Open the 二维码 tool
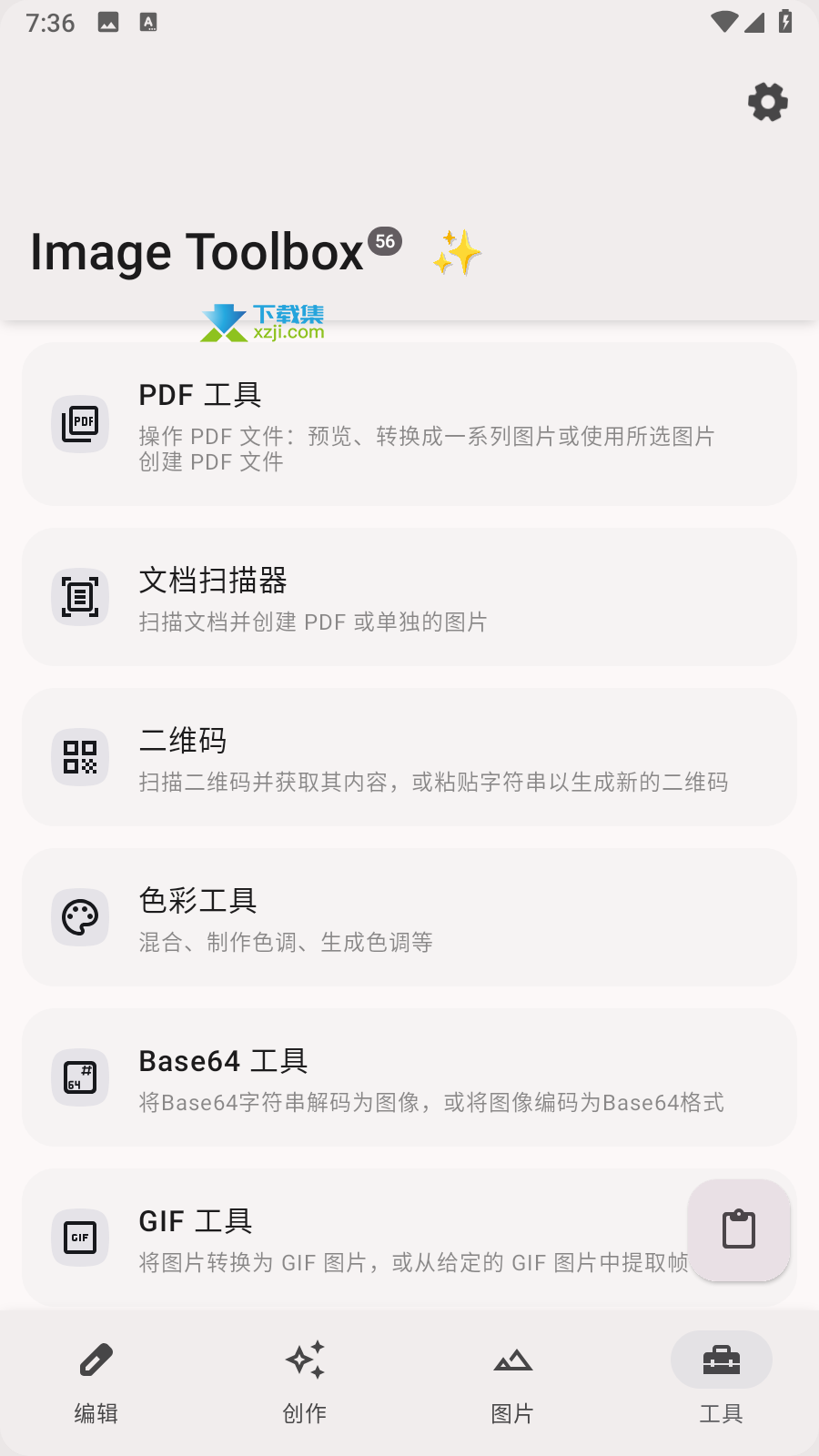This screenshot has height=1456, width=819. pos(409,757)
